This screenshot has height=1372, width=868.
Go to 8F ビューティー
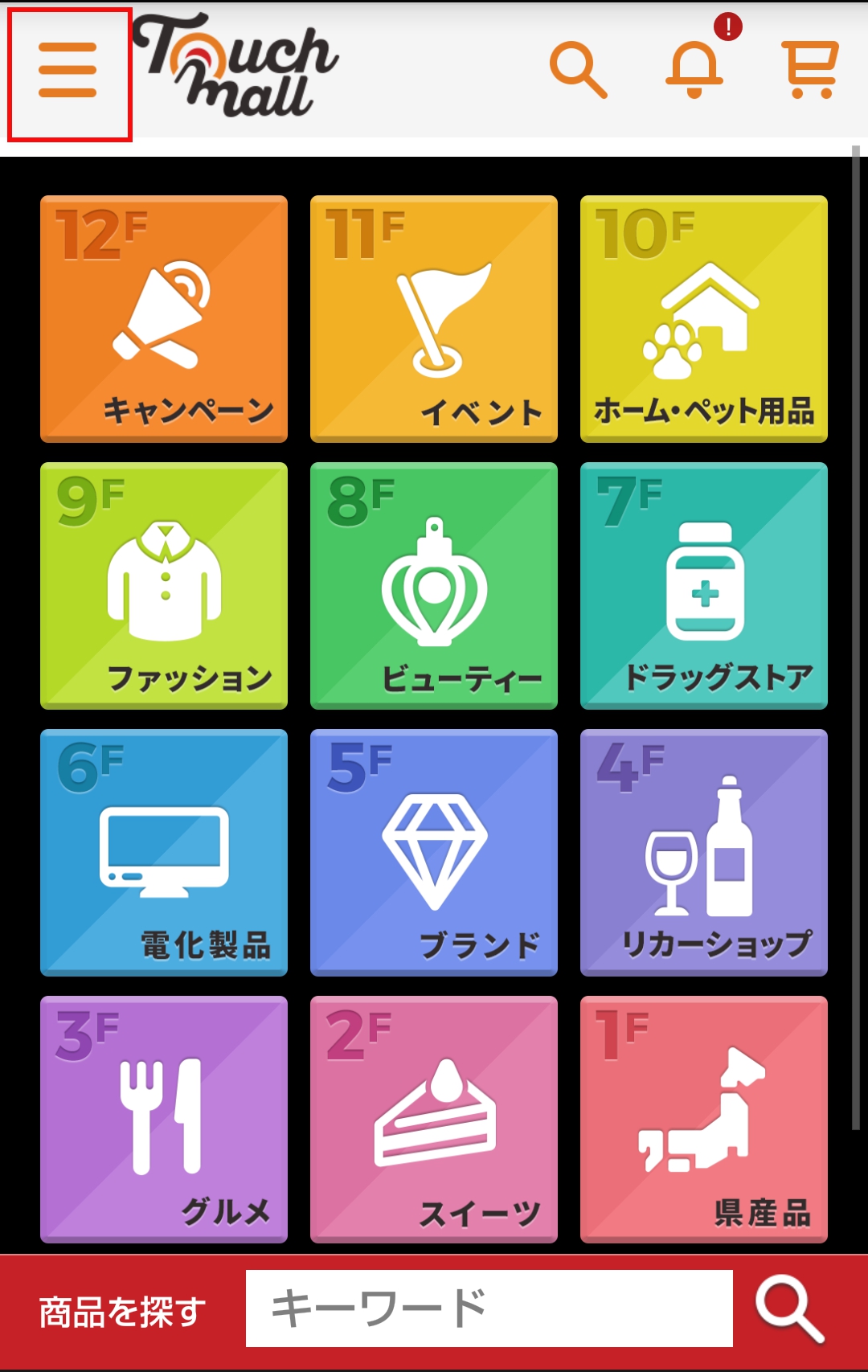[434, 585]
